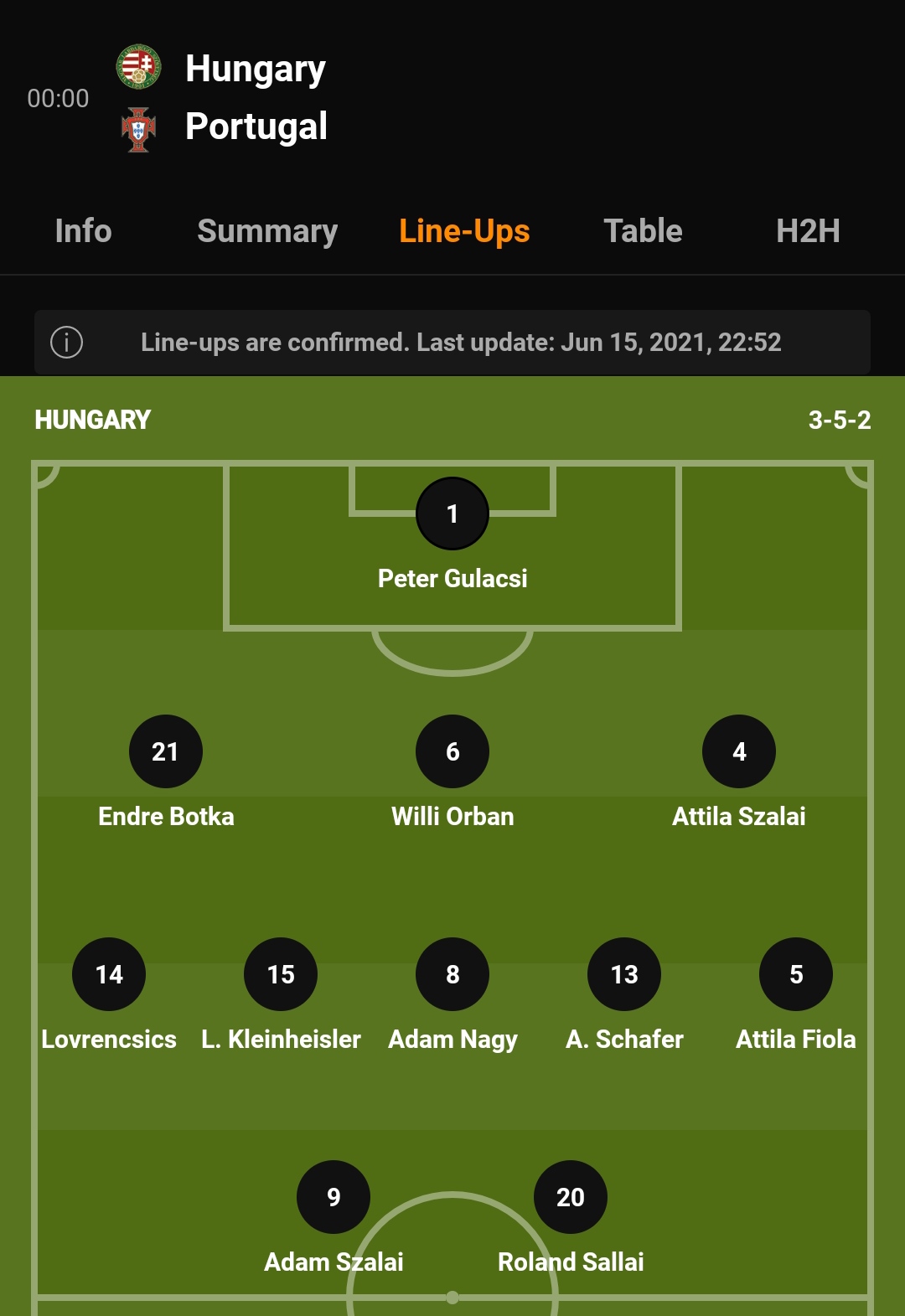
Task: Open the Hungary team page
Action: (255, 69)
